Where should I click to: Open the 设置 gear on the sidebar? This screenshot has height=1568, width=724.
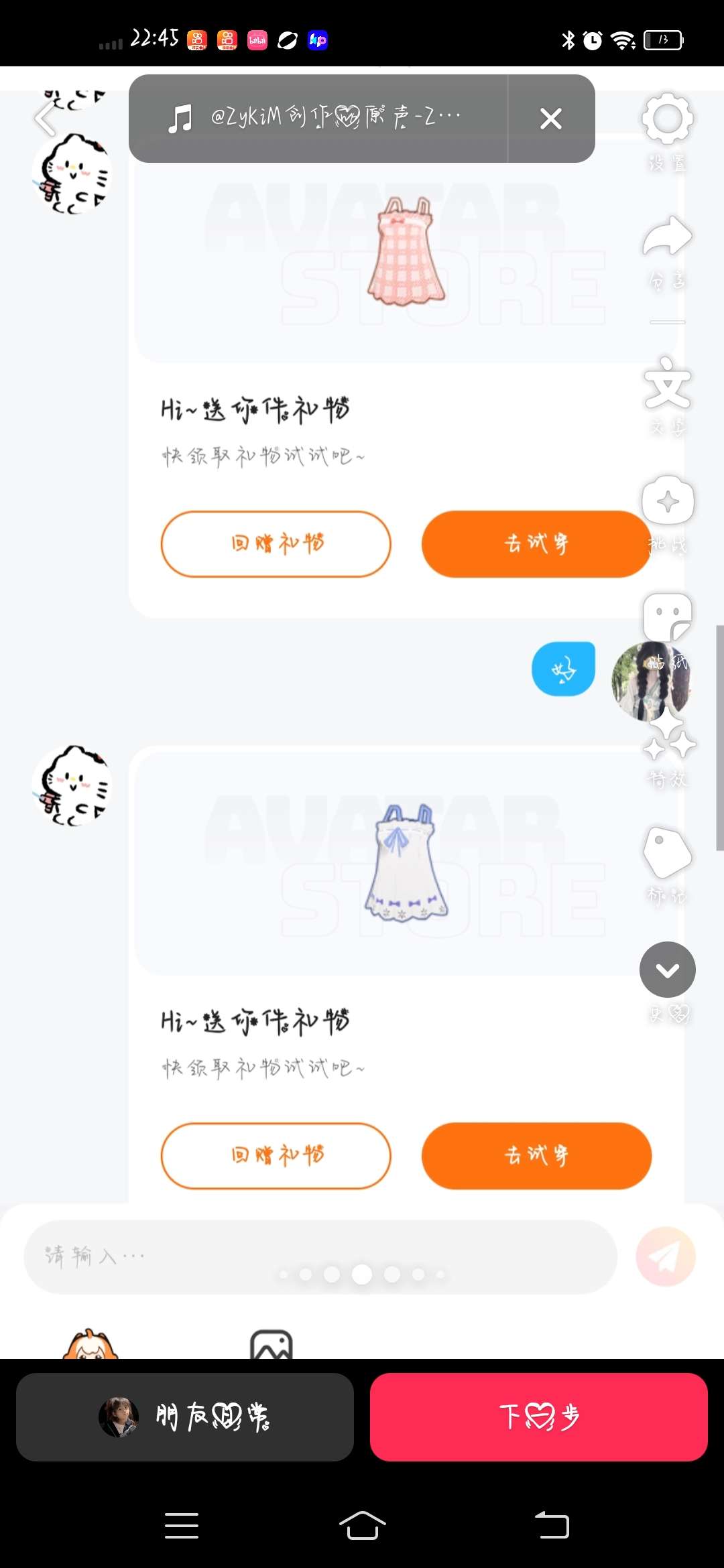668,133
